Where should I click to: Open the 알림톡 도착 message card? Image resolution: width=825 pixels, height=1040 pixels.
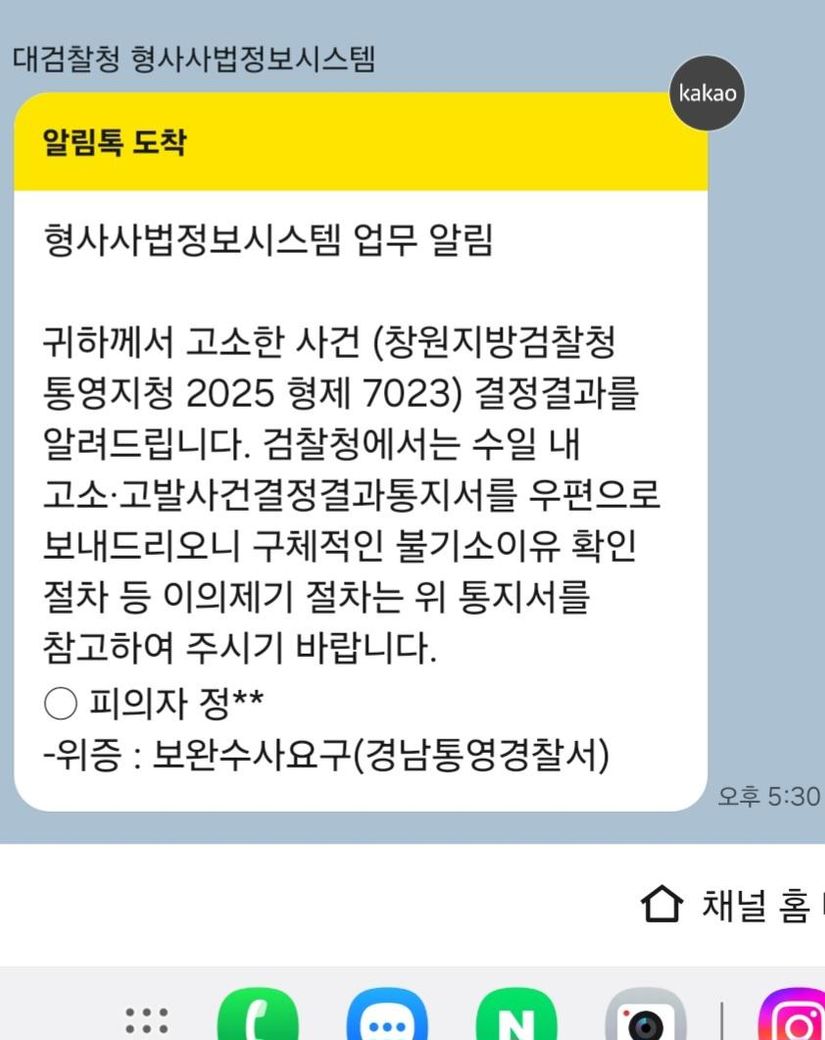360,450
